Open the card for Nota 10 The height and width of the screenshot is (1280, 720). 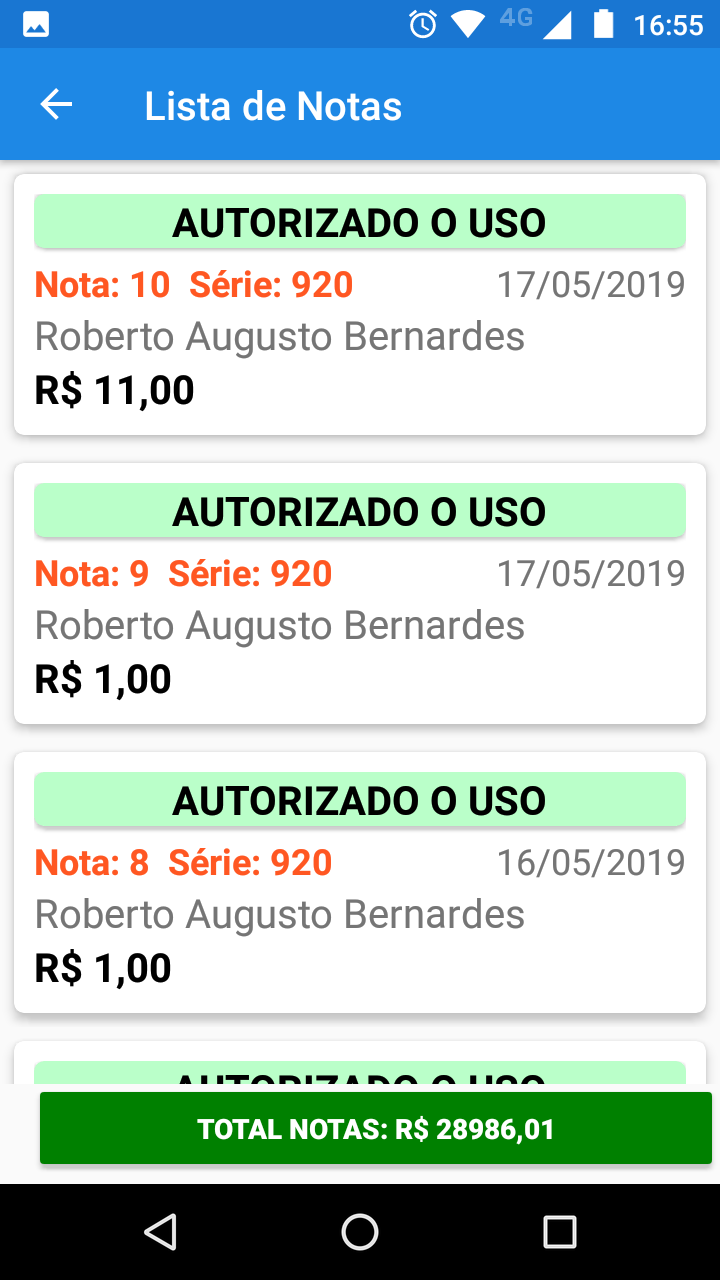tap(360, 305)
